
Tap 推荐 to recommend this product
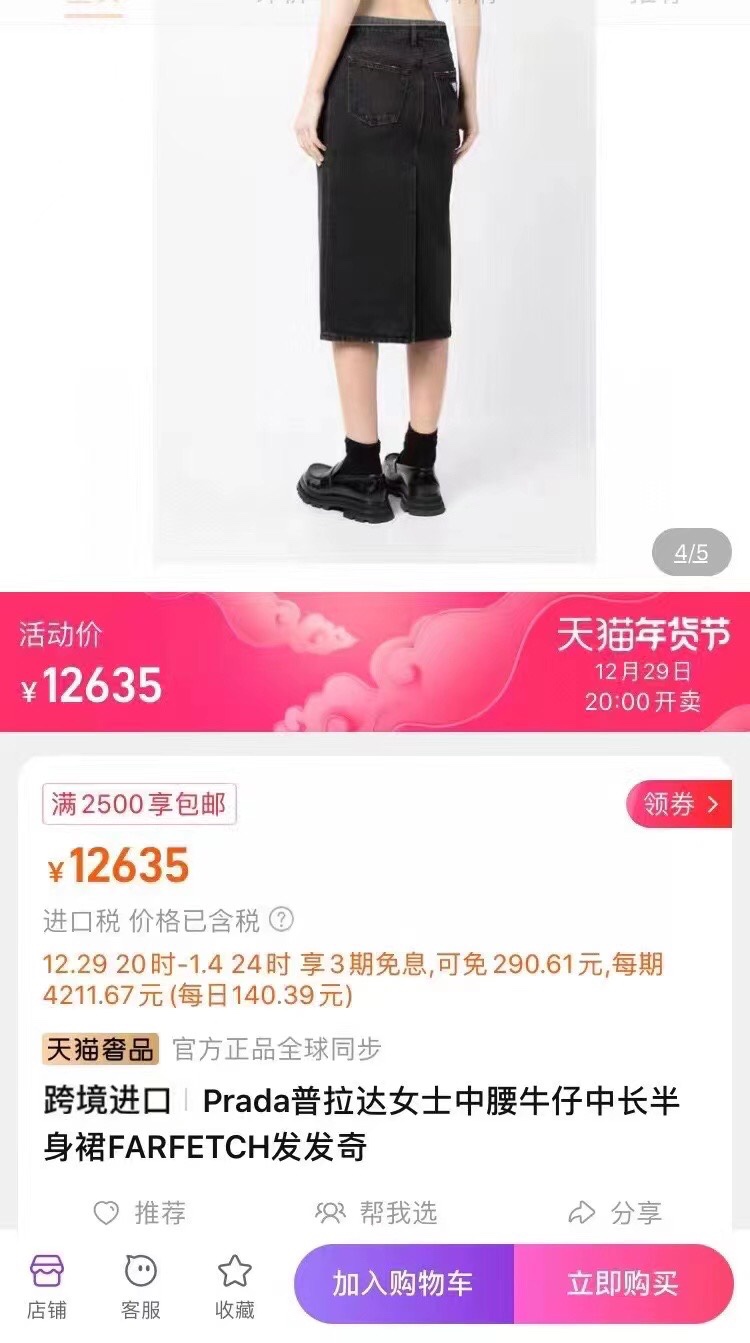pyautogui.click(x=140, y=1213)
